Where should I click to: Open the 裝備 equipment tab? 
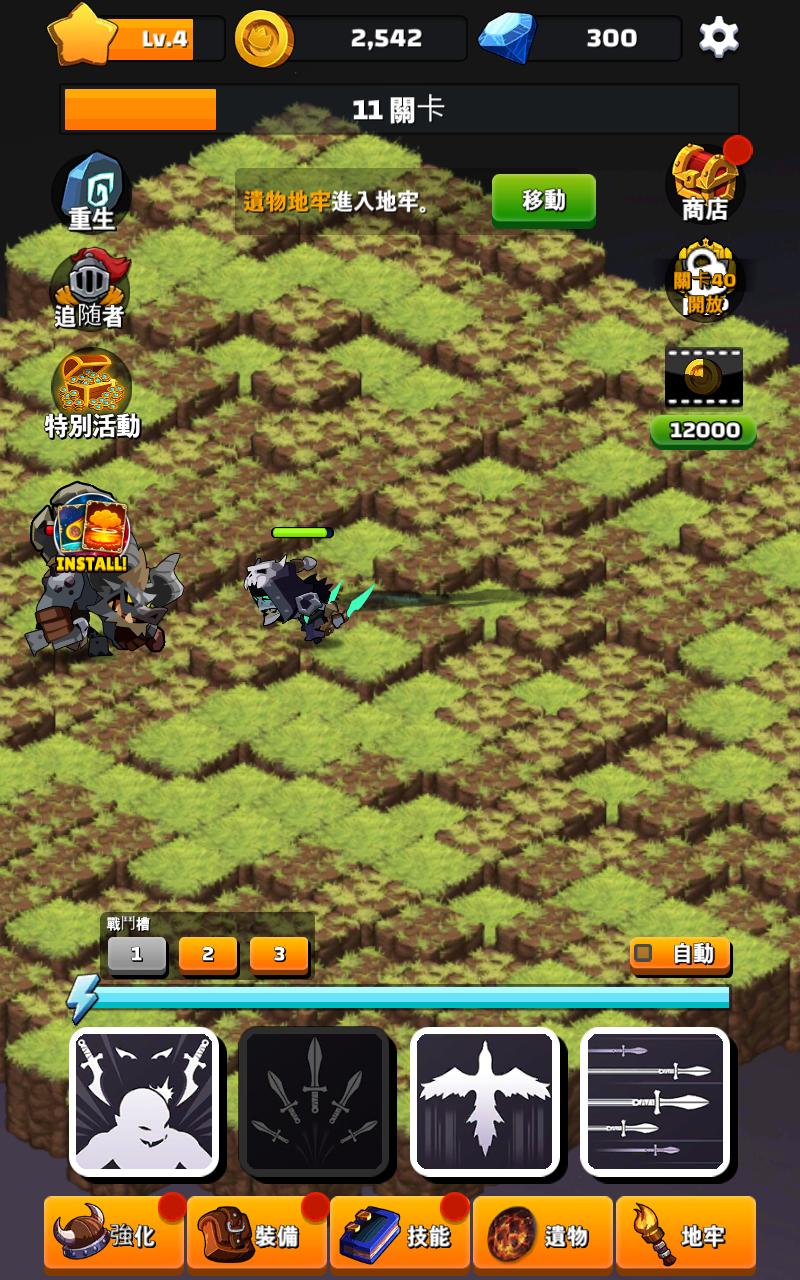[257, 1236]
